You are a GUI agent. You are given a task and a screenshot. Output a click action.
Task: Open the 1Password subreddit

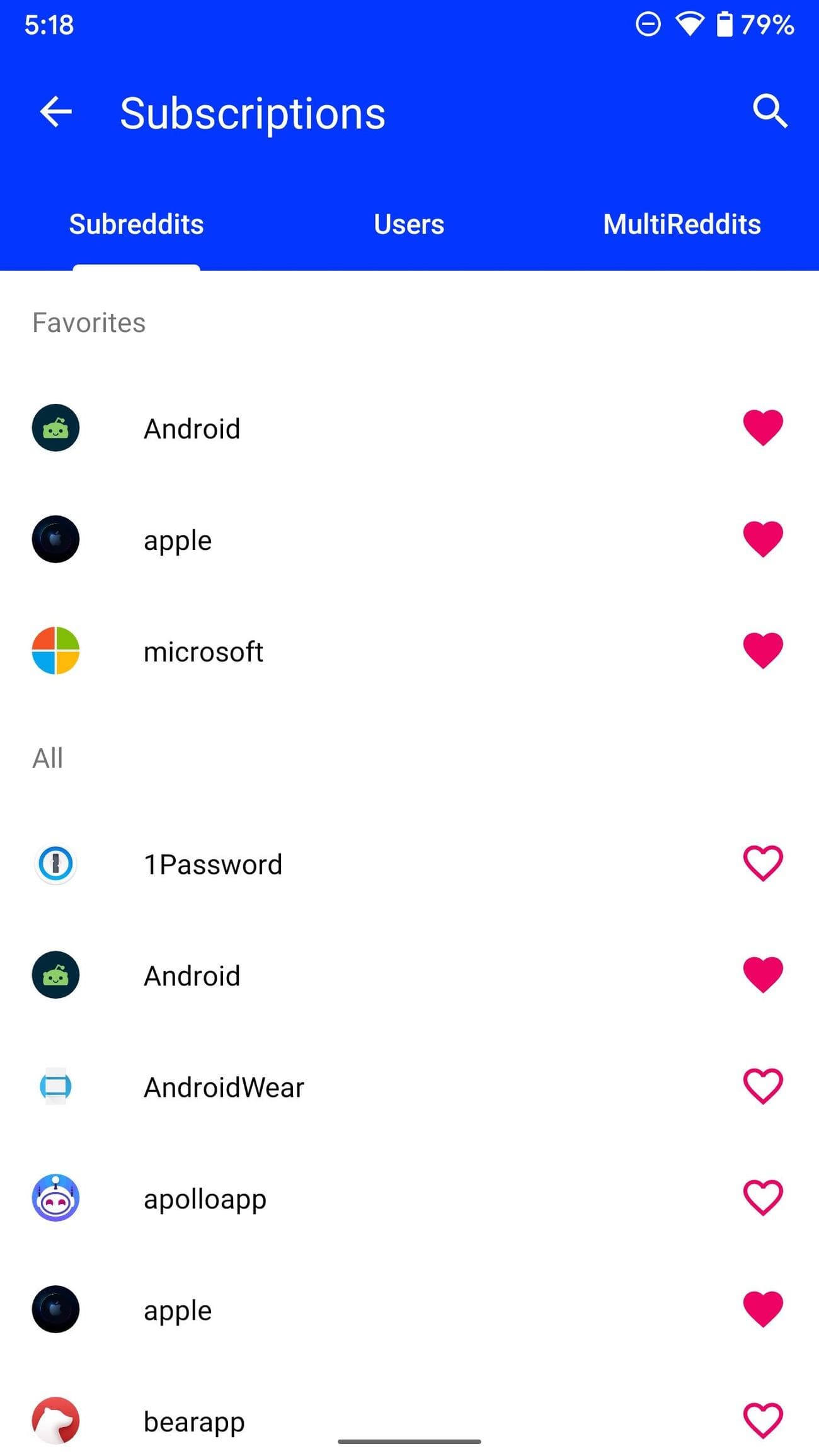[x=213, y=864]
